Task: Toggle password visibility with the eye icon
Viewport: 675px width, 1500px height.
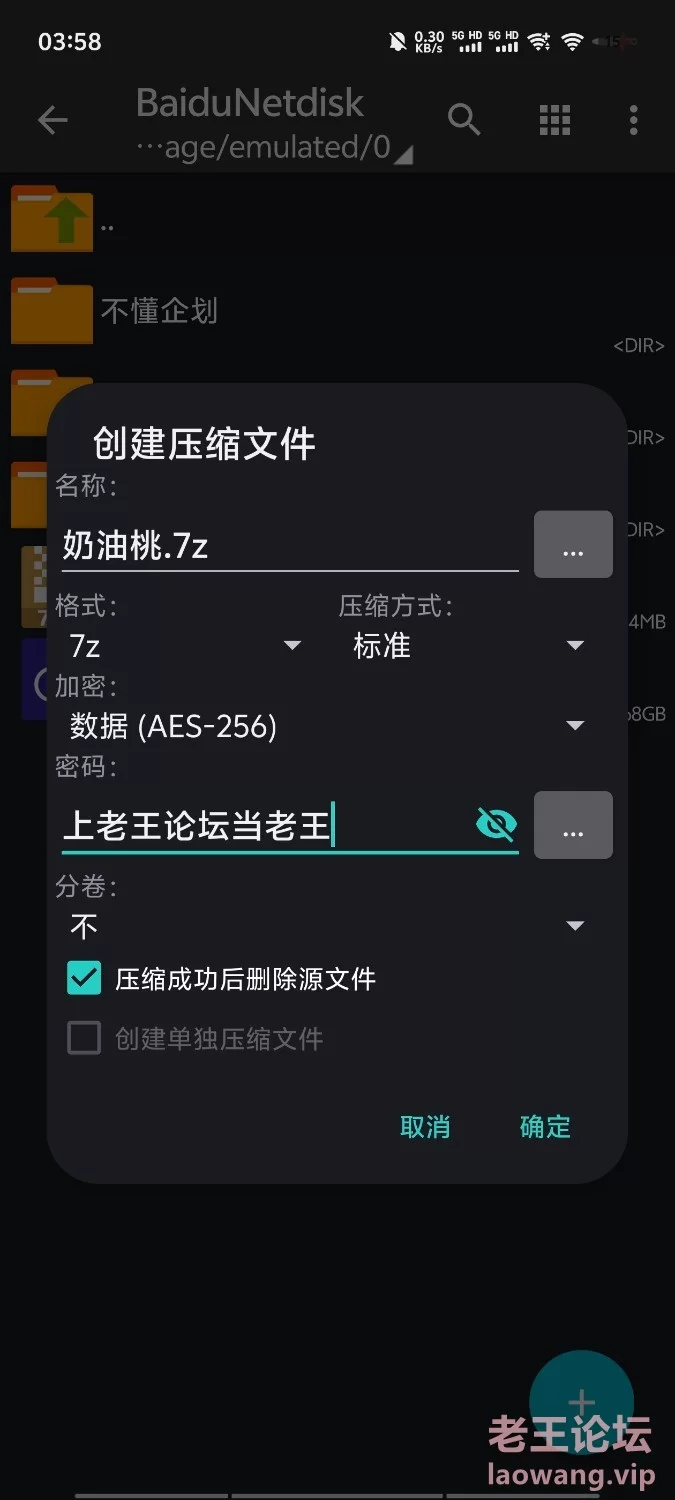Action: coord(496,825)
